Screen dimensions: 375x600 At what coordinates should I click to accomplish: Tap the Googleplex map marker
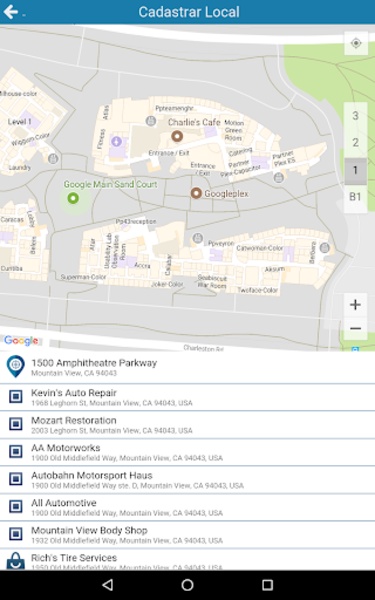tap(196, 193)
